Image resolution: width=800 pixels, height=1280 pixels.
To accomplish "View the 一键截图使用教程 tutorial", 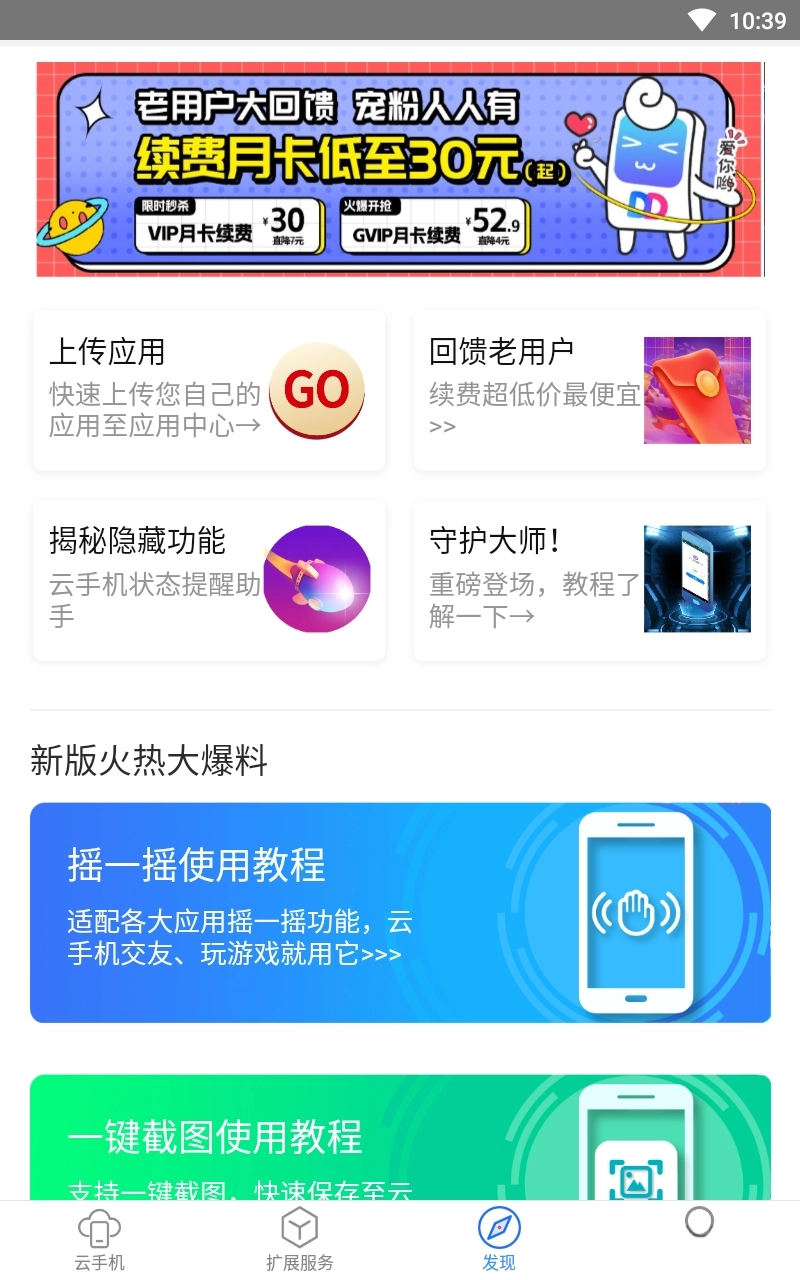I will pos(400,1138).
